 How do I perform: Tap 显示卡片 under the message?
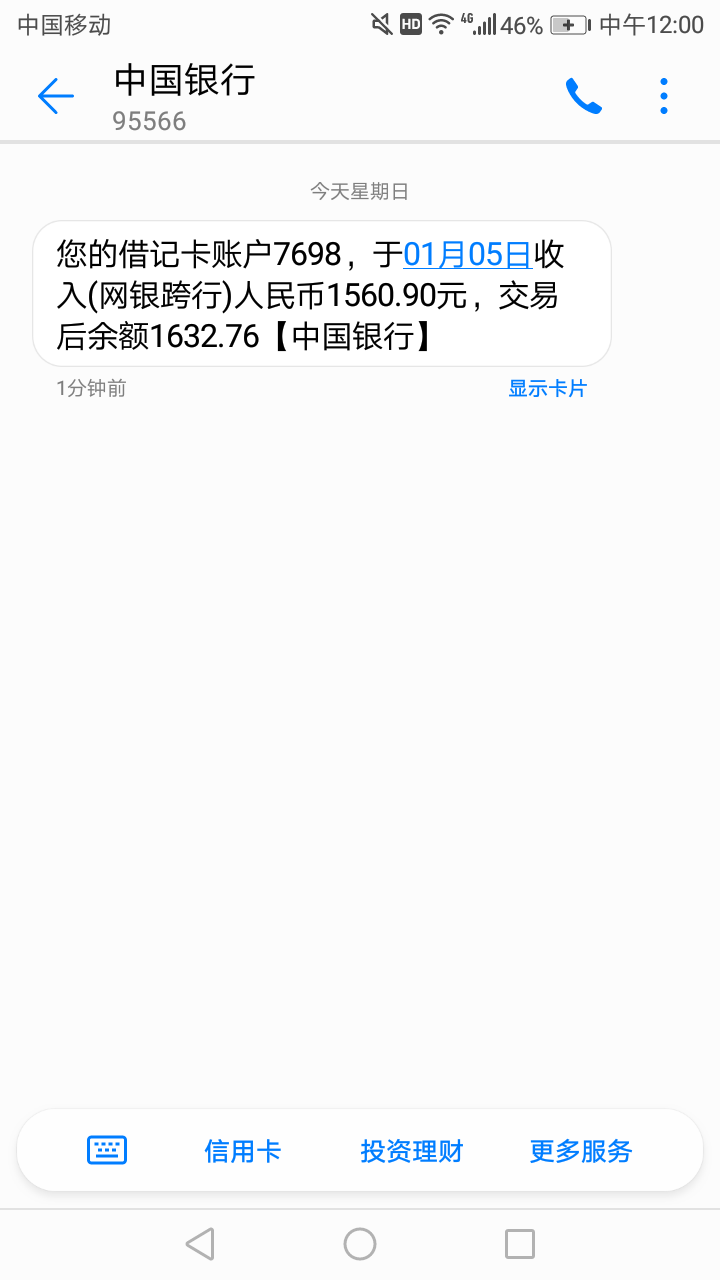[547, 389]
